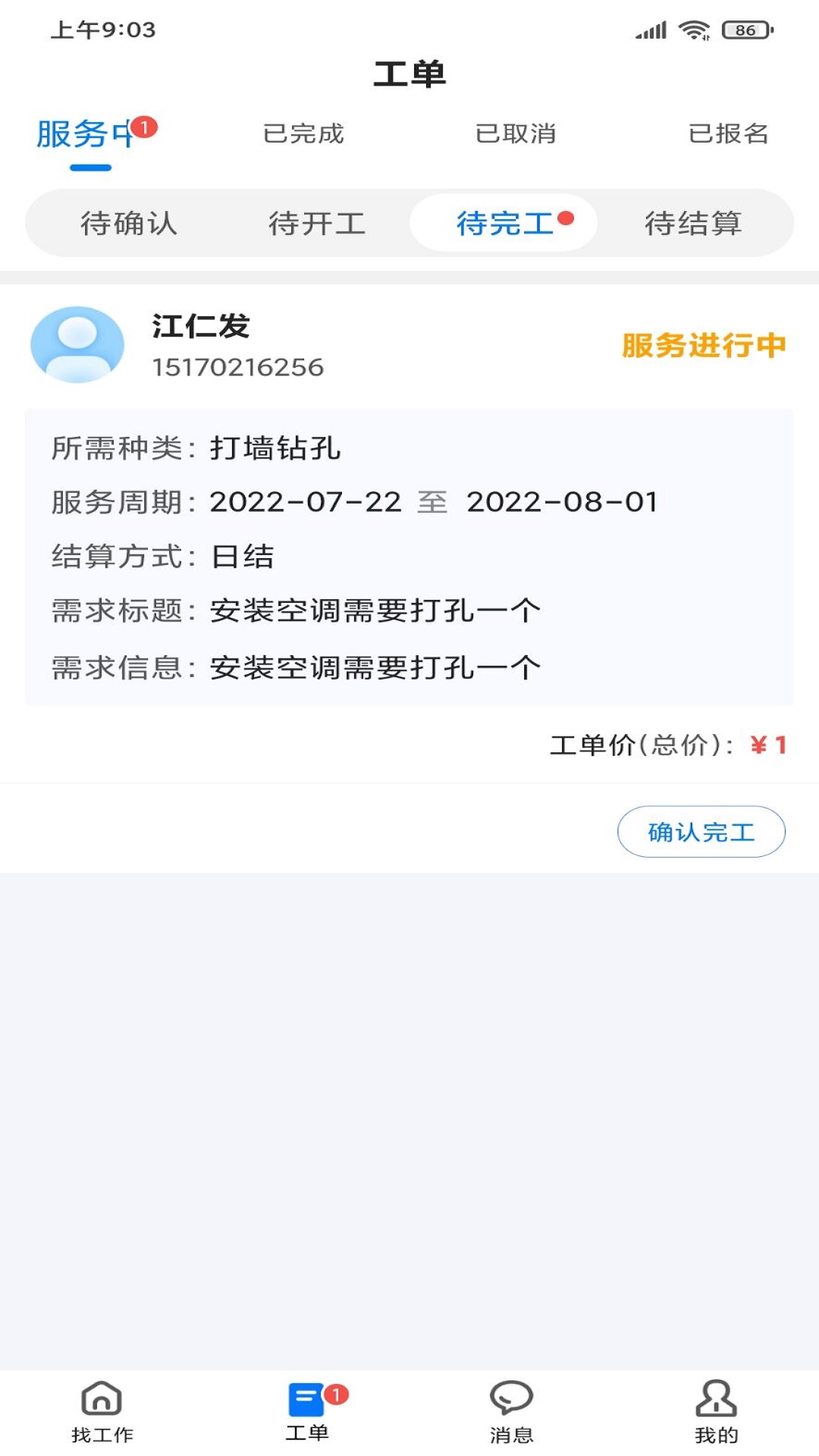Switch to the 已完成 tab
The image size is (819, 1456).
point(303,133)
